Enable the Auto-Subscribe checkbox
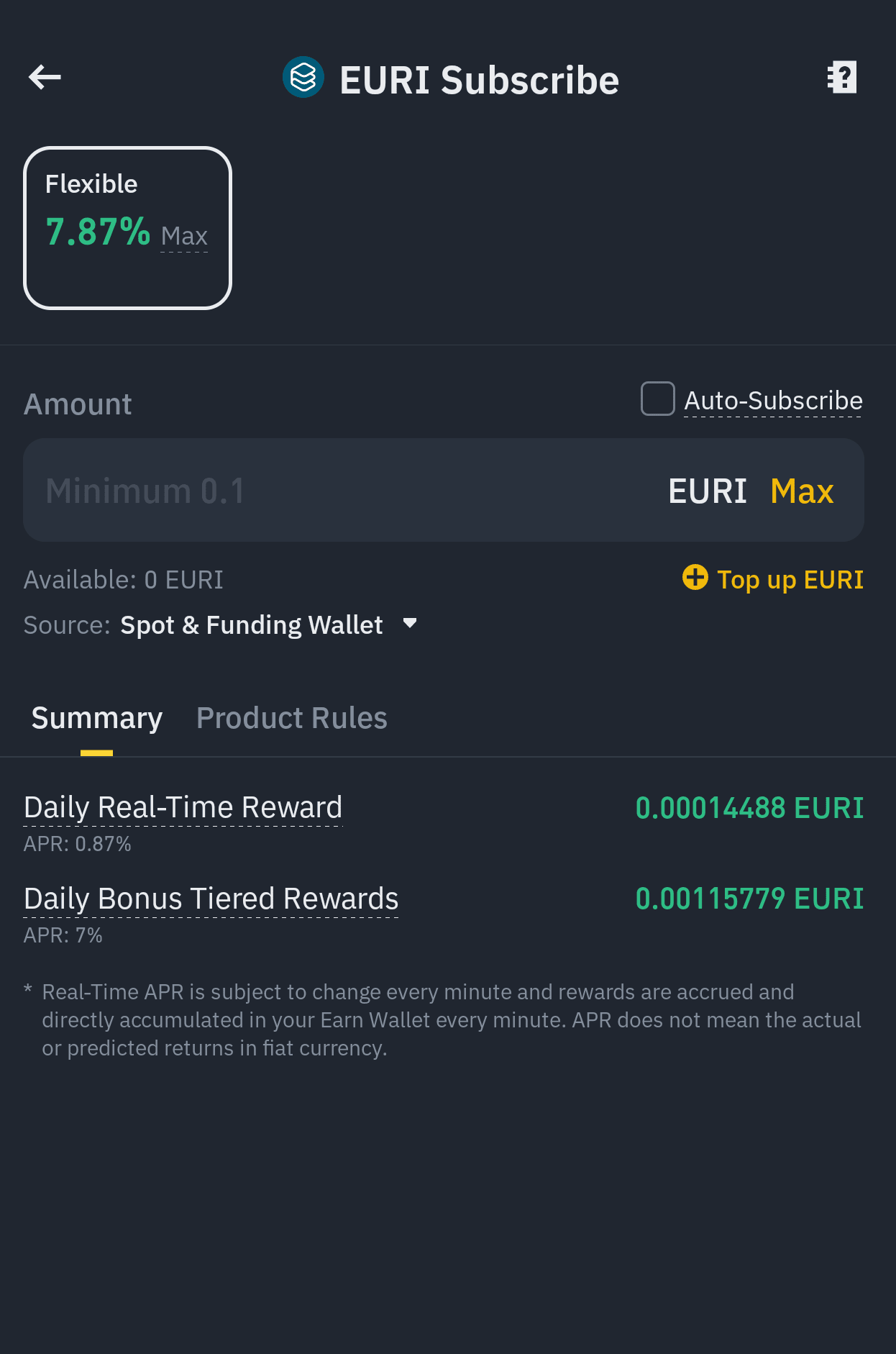Image resolution: width=896 pixels, height=1354 pixels. 657,399
